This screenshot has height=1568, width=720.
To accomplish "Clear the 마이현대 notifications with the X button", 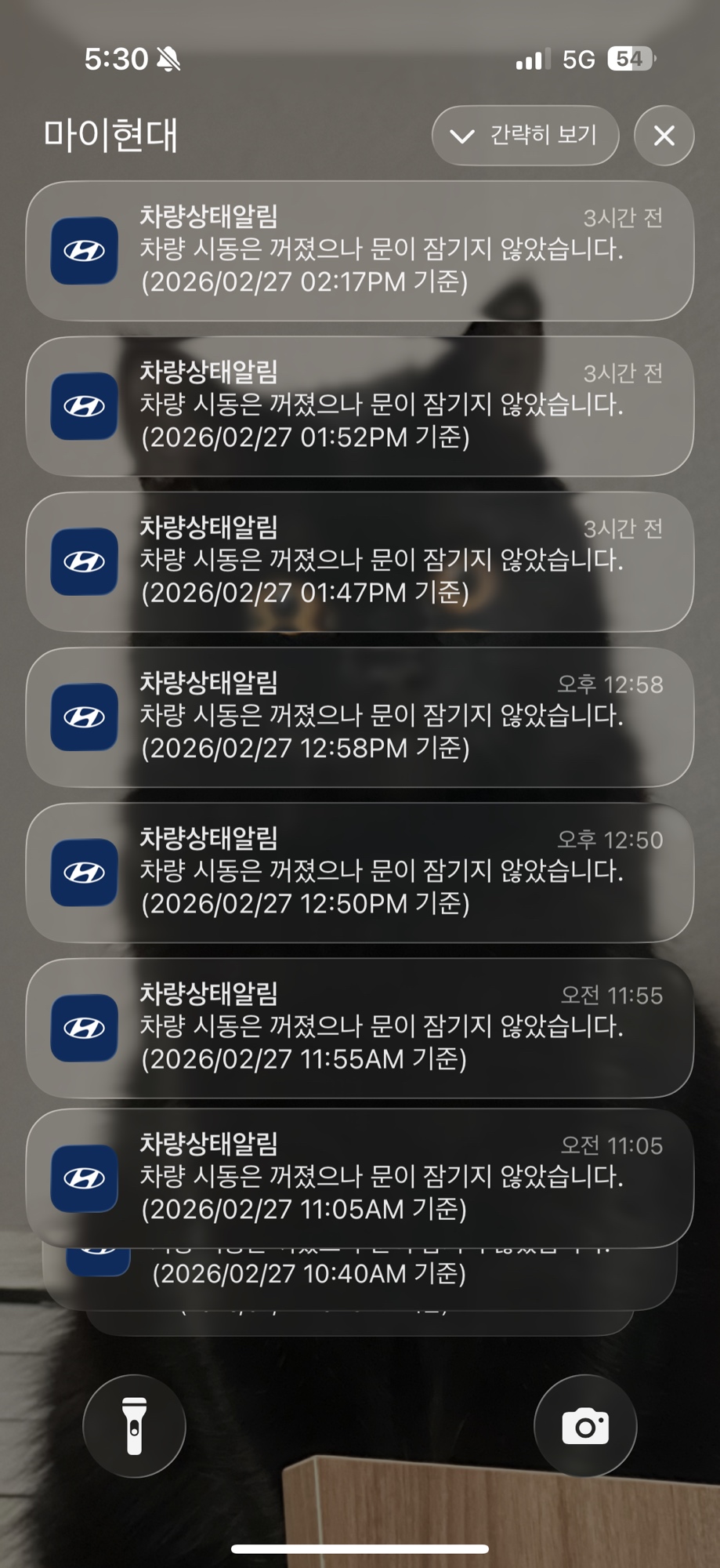I will pyautogui.click(x=664, y=136).
